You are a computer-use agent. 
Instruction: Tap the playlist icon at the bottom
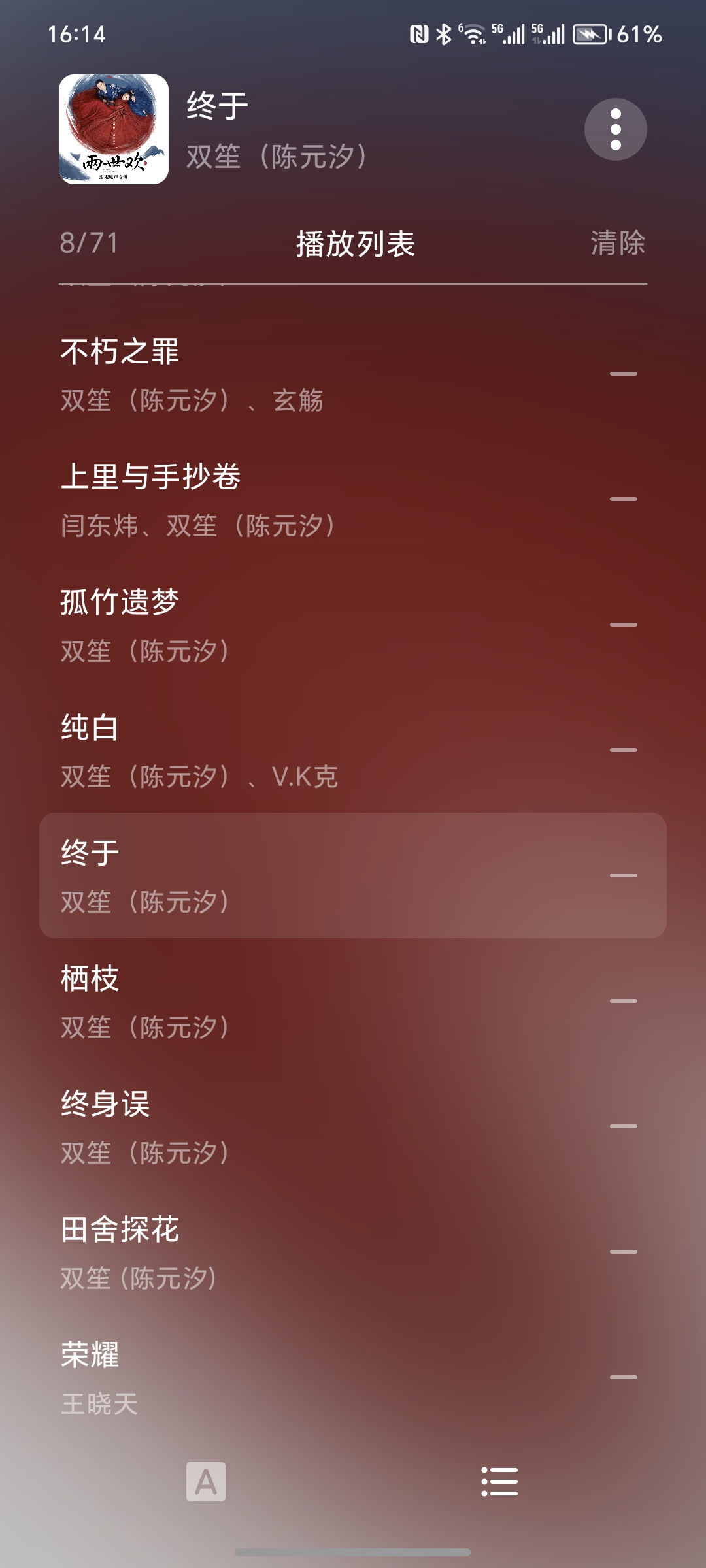[x=499, y=1482]
